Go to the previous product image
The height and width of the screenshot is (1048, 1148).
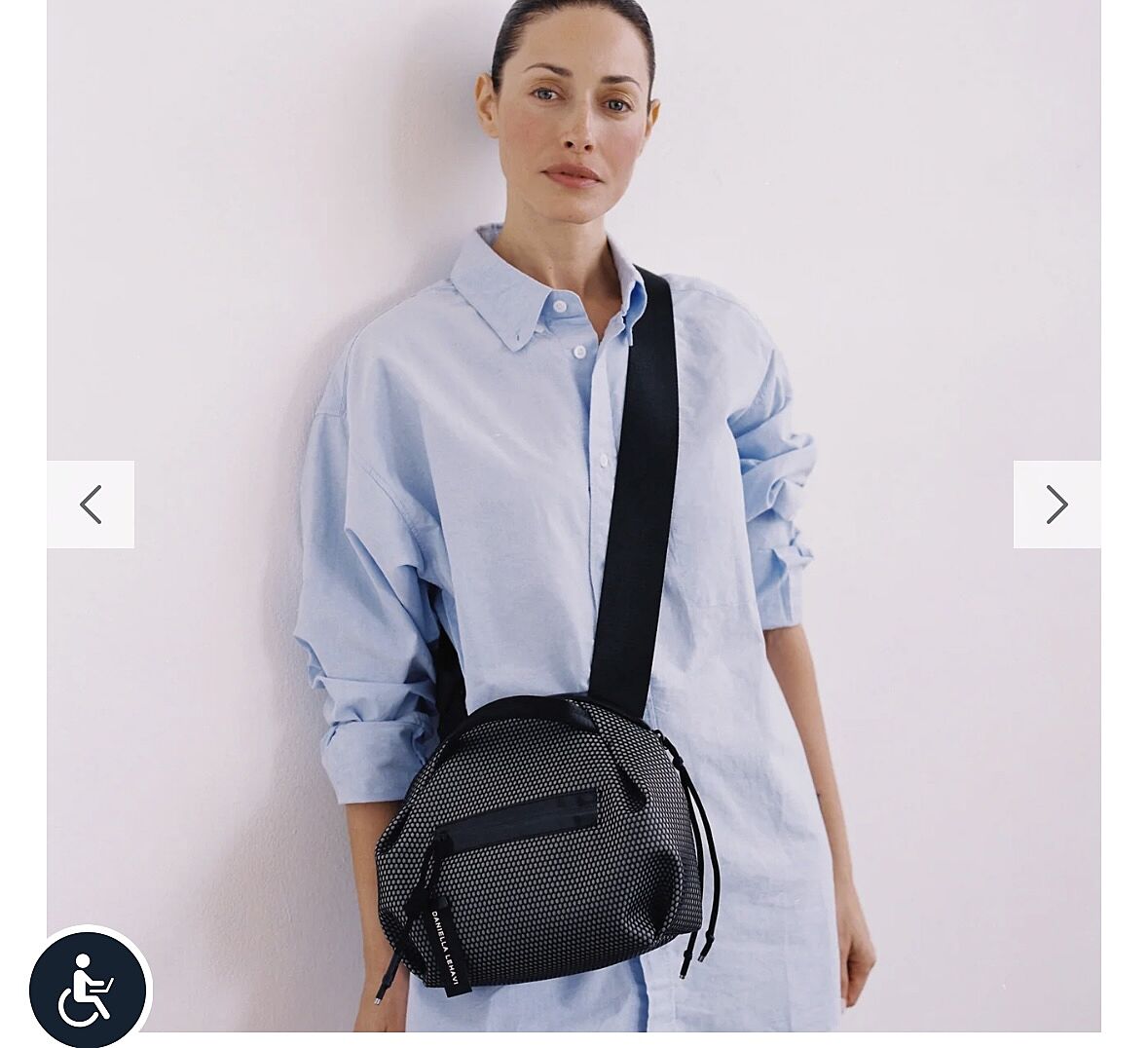91,505
